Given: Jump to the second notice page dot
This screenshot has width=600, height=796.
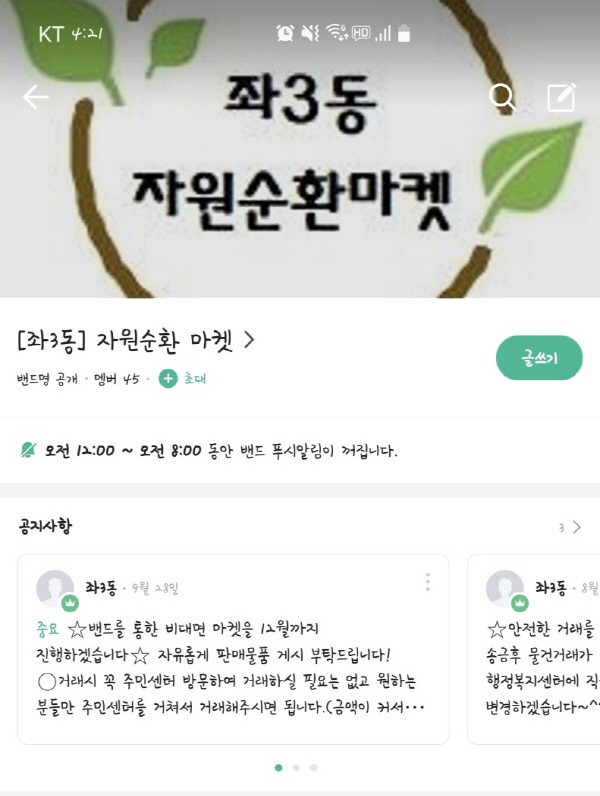Looking at the screenshot, I should [x=296, y=768].
